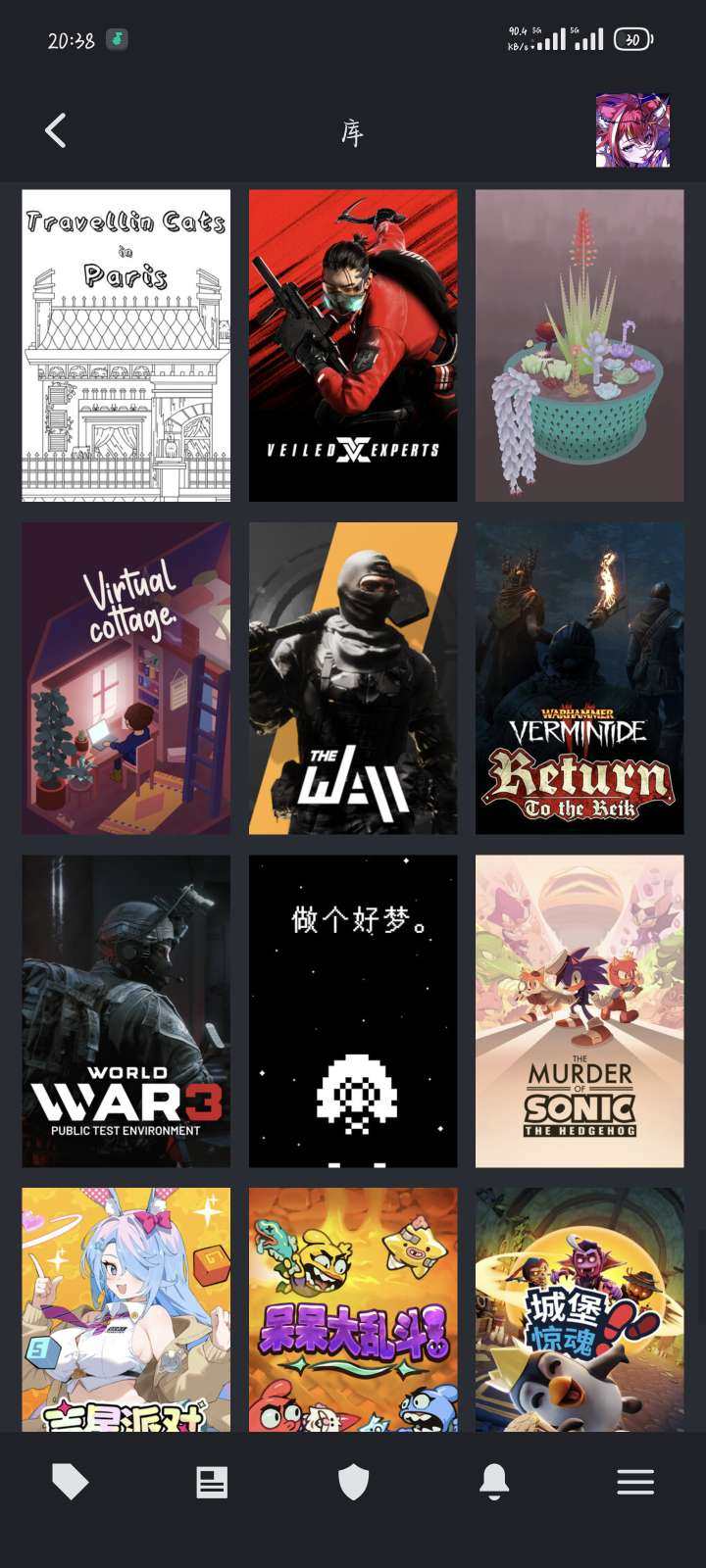Image resolution: width=706 pixels, height=1568 pixels.
Task: Select the Virtual Cottage game
Action: 125,678
